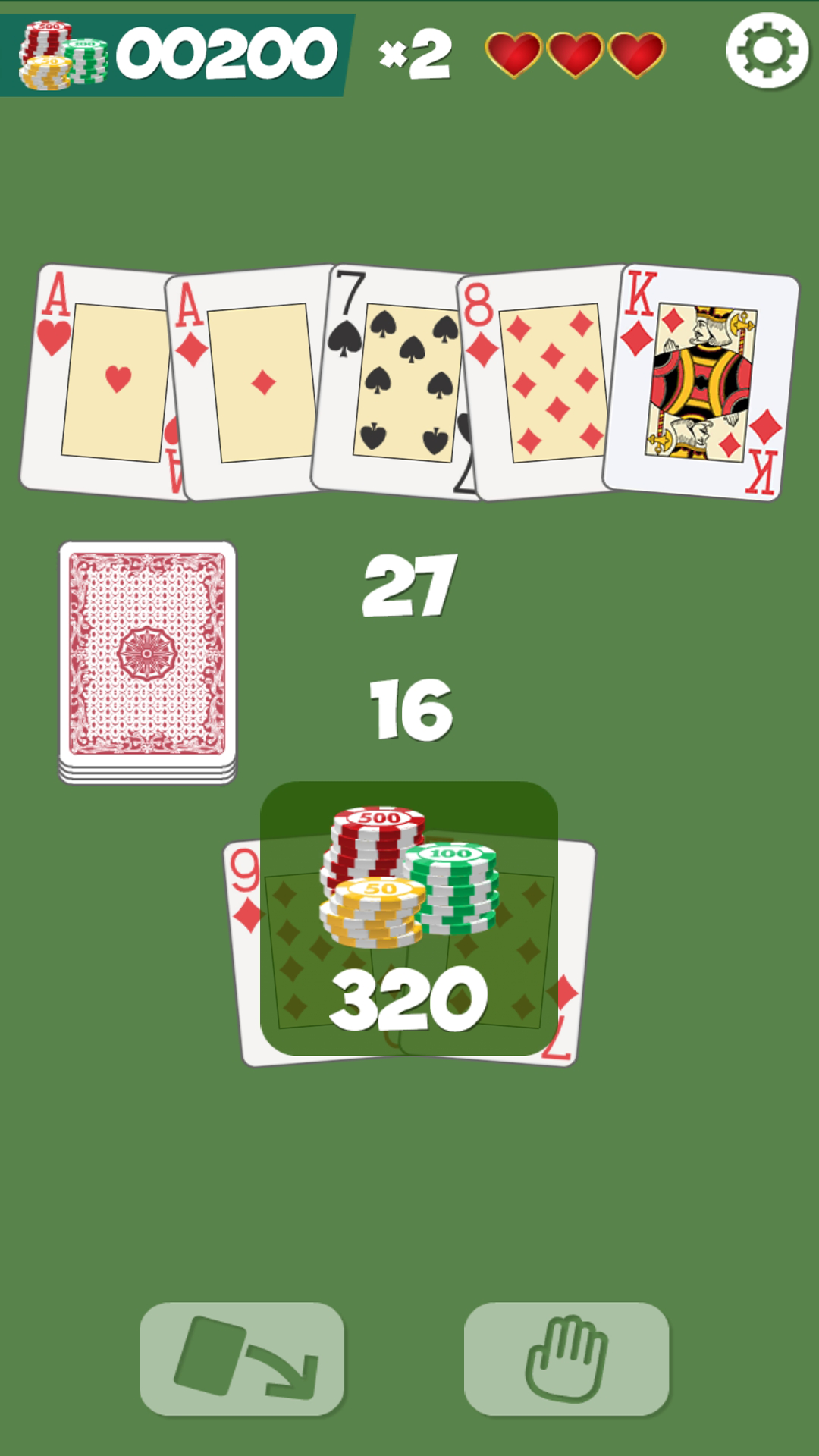Tap the 320 chips winnings panel
Viewport: 819px width, 1456px height.
point(409,918)
